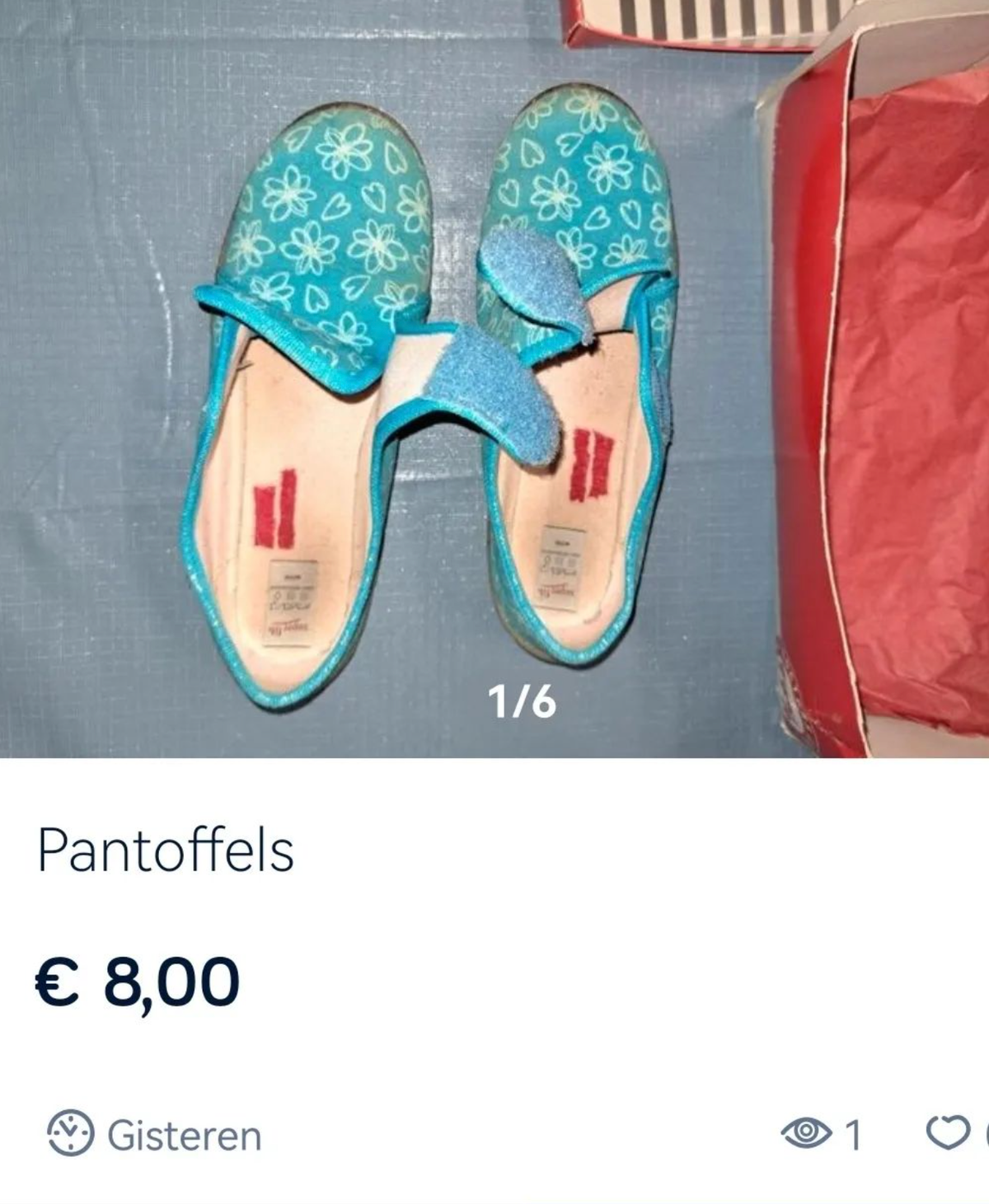
Task: Save this listing with the heart icon
Action: [949, 1134]
